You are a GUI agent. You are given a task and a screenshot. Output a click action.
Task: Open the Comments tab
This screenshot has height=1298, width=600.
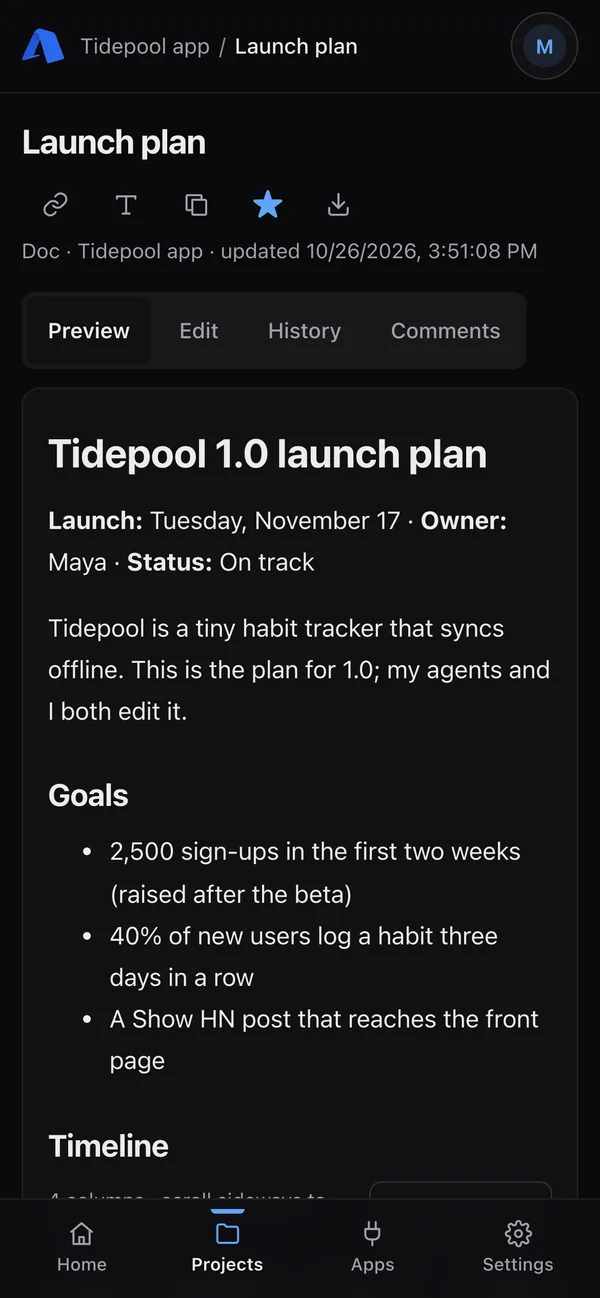pyautogui.click(x=445, y=331)
